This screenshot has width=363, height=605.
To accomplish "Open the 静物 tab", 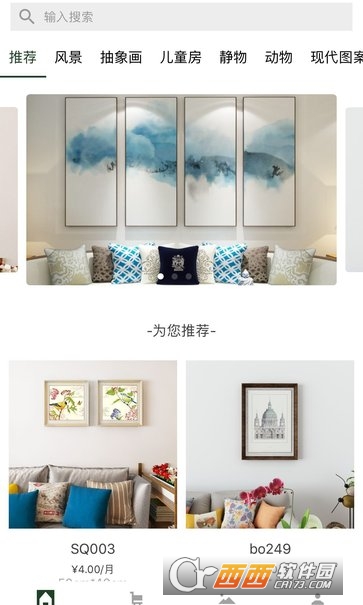I will coord(233,57).
